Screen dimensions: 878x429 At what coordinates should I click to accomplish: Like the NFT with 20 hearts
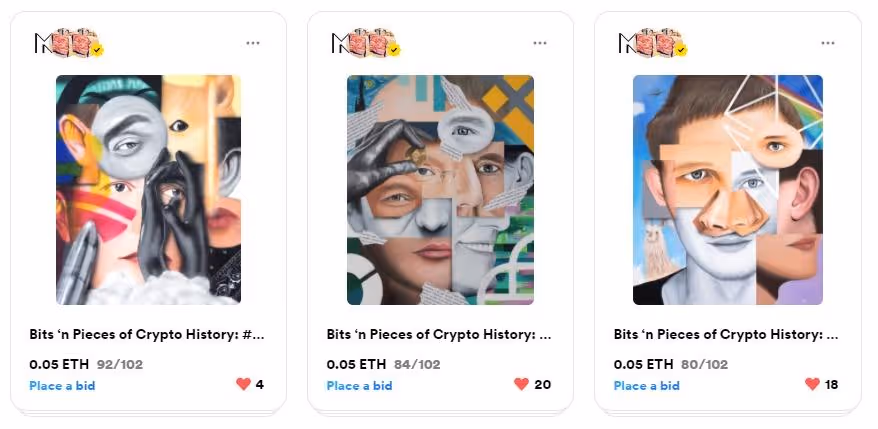coord(520,384)
